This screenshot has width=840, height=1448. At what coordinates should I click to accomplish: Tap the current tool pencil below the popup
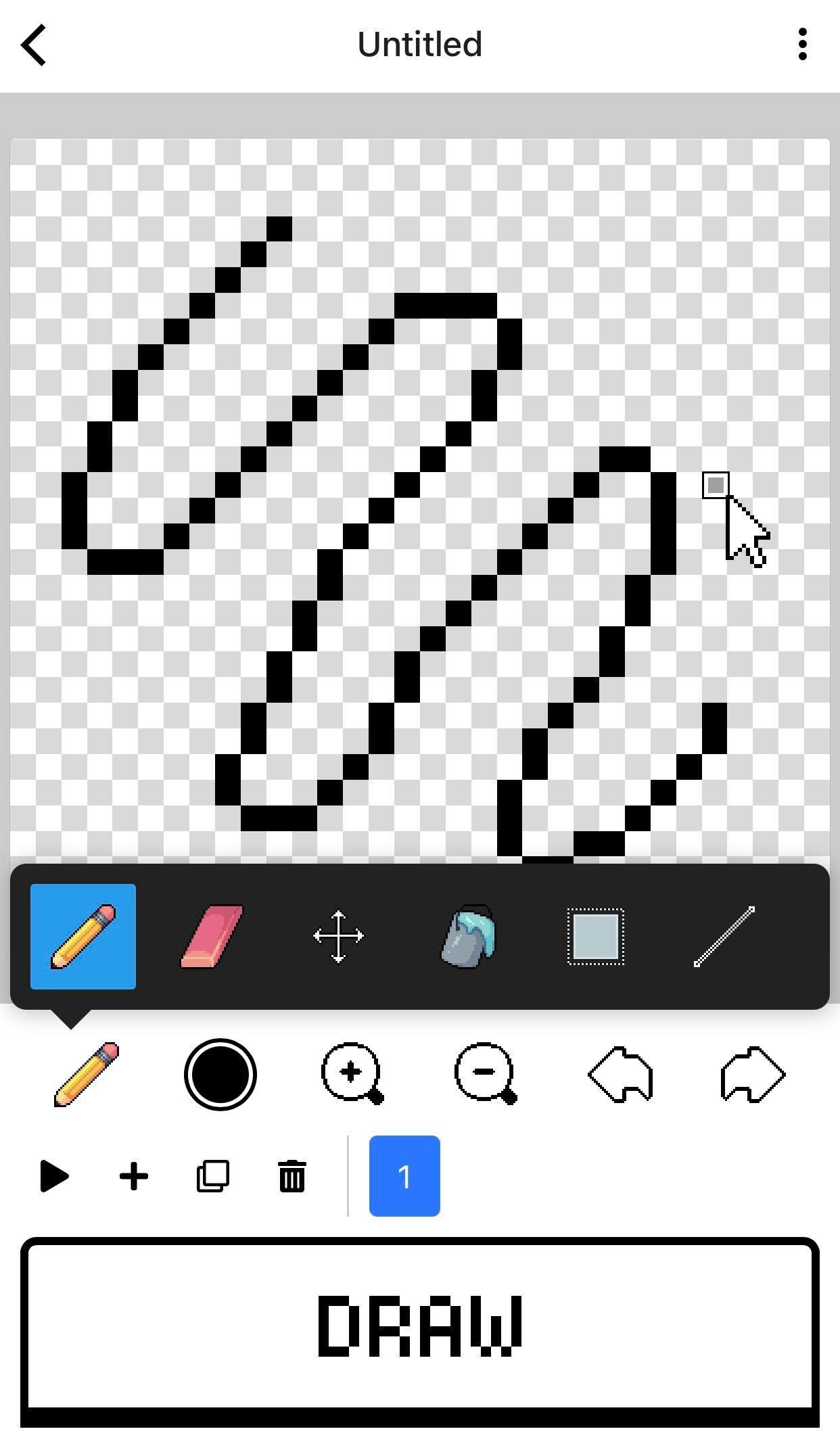(86, 1074)
